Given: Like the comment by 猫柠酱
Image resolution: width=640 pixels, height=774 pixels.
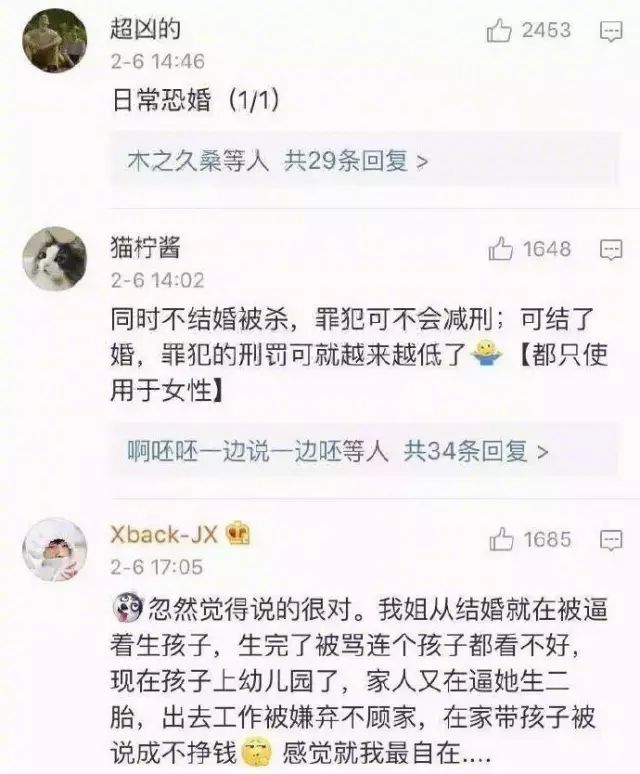Looking at the screenshot, I should 501,249.
